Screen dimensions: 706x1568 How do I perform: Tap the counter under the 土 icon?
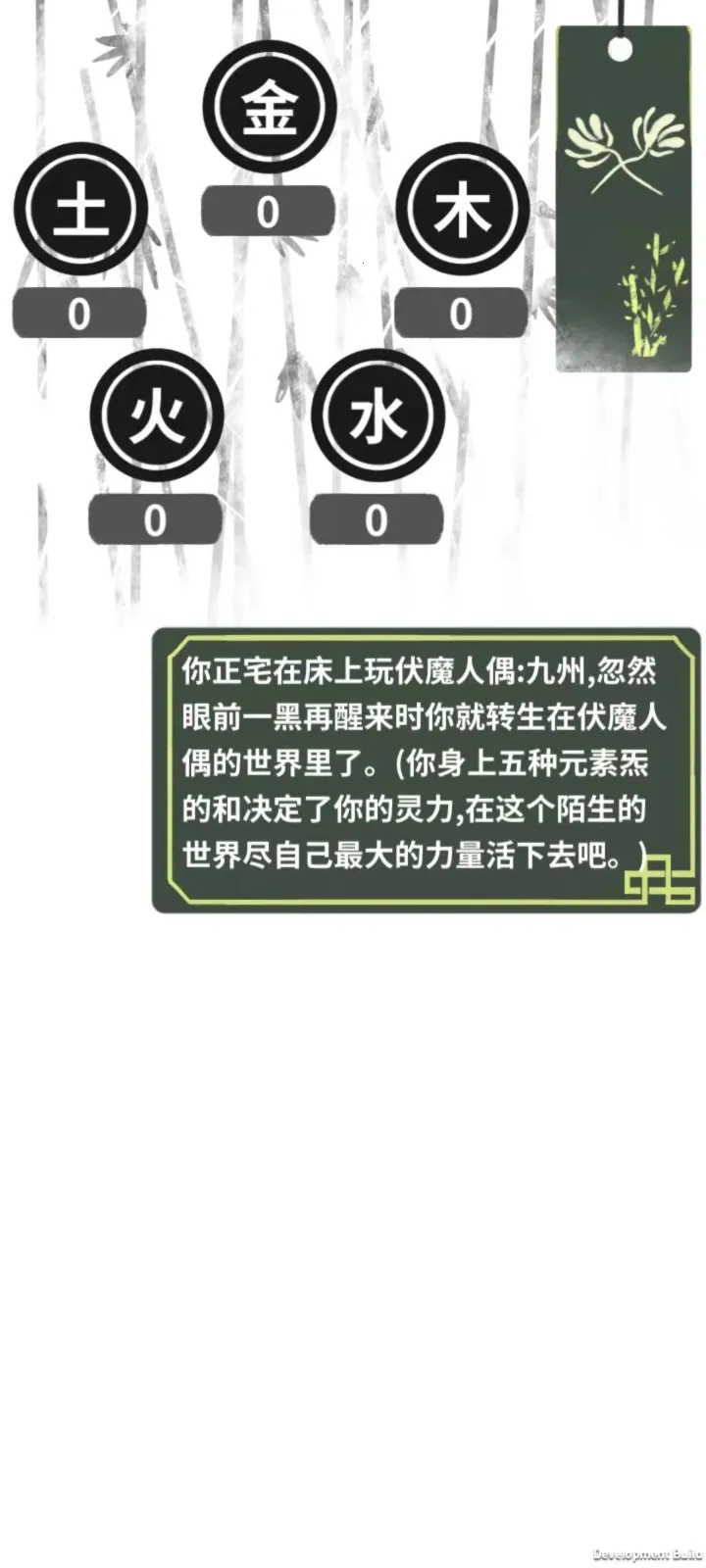click(80, 314)
